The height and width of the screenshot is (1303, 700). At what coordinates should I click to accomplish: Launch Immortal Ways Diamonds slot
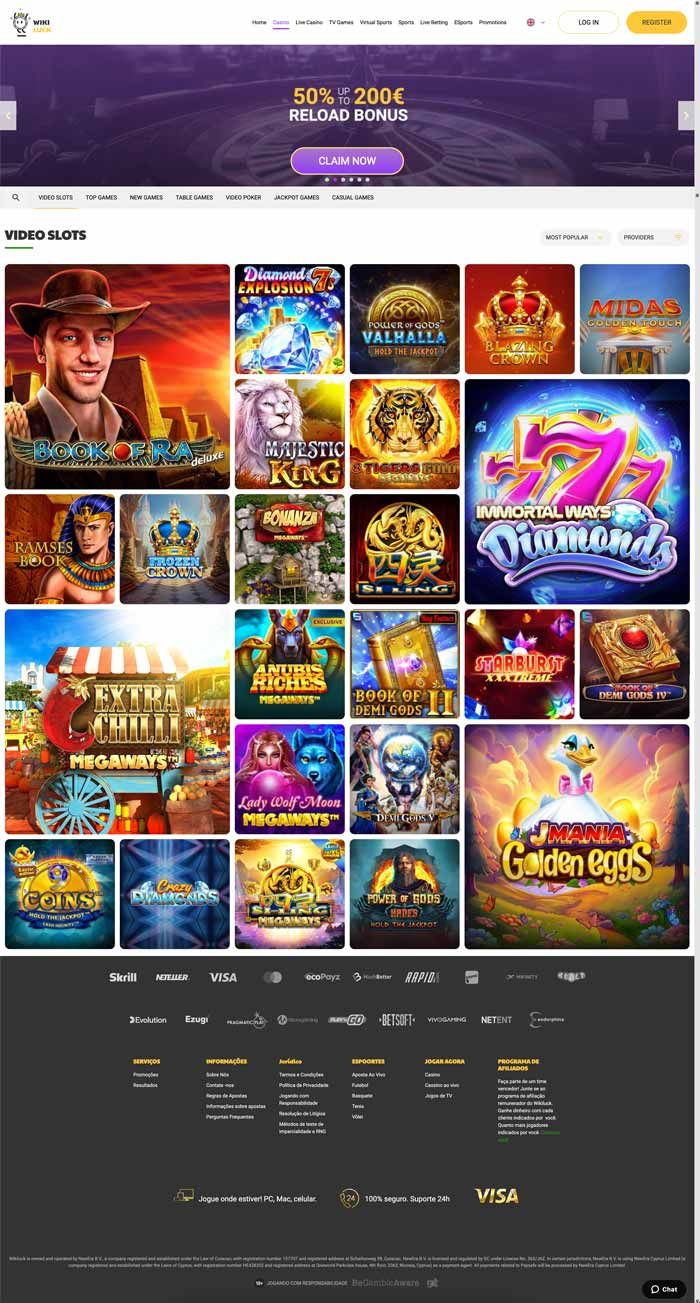point(577,491)
